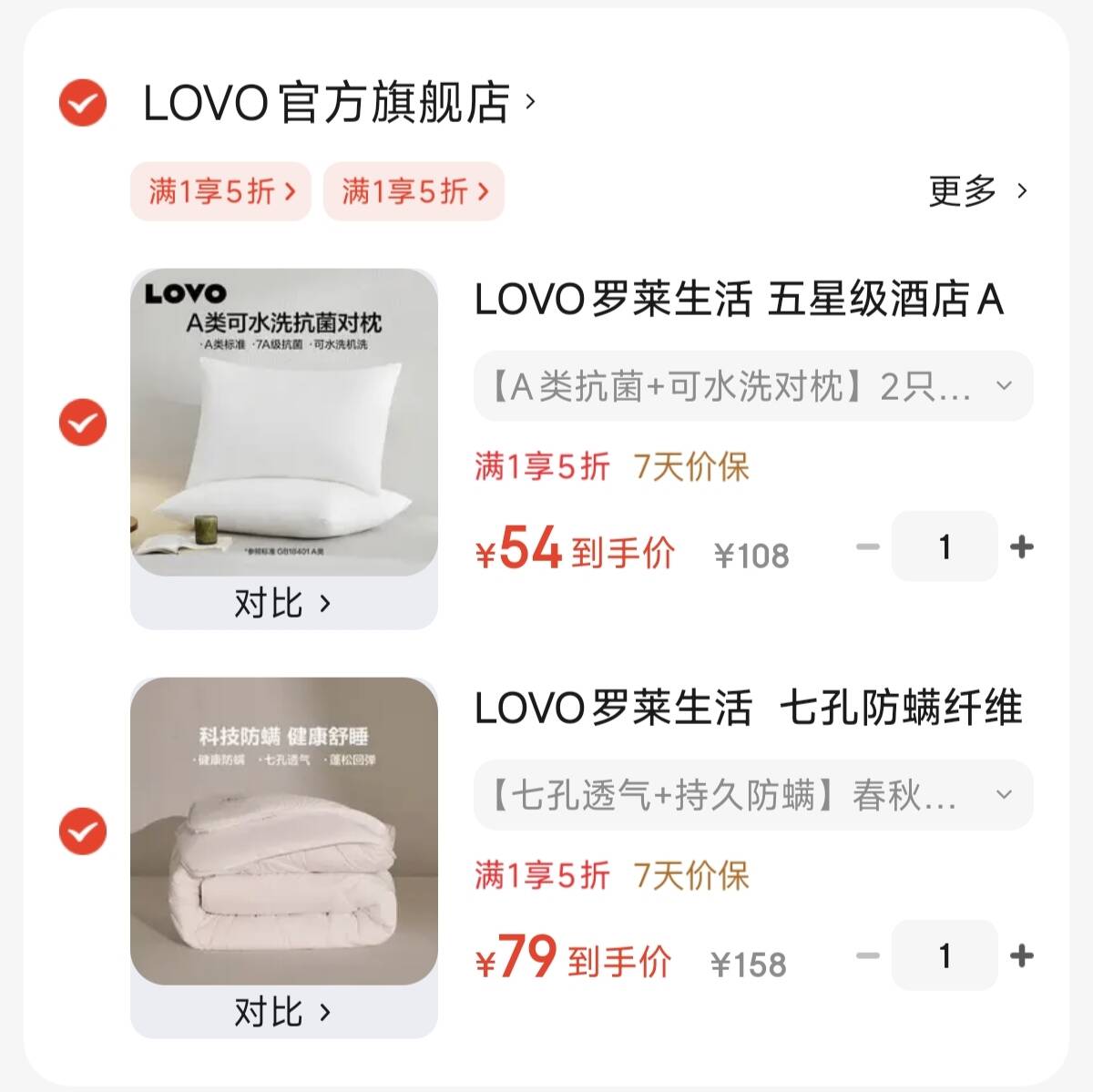Decrease the ¥79 quilt quantity

coord(868,955)
